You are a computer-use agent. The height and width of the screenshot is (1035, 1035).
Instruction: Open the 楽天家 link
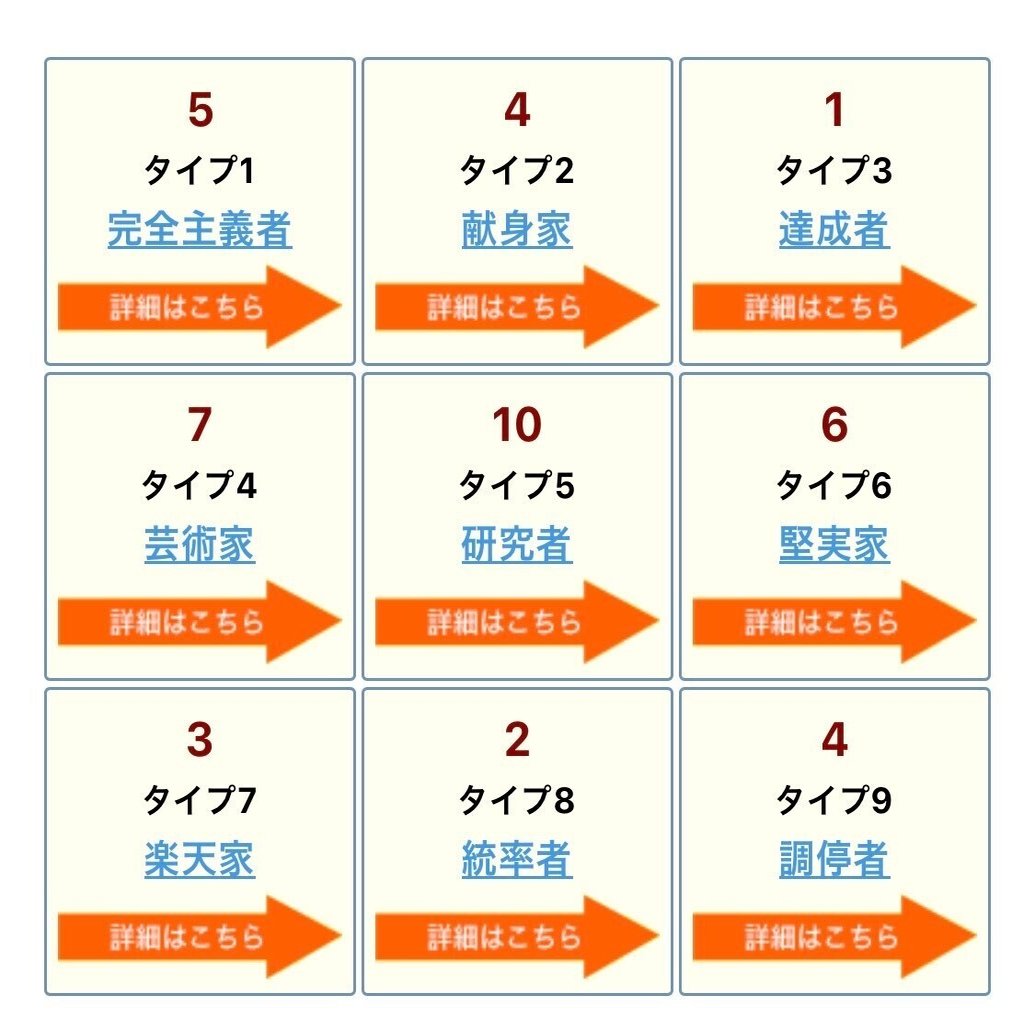pyautogui.click(x=199, y=861)
